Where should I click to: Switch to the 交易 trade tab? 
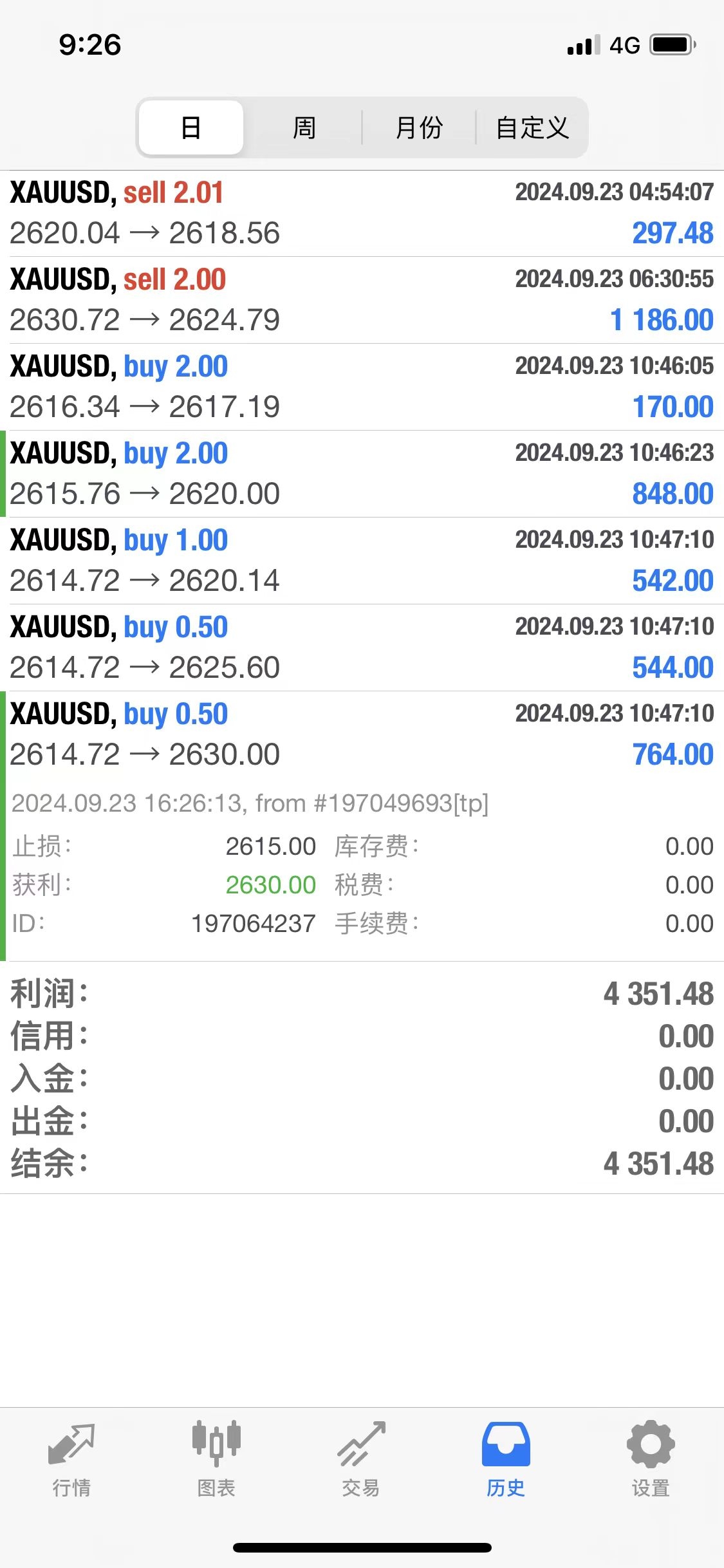[361, 1459]
